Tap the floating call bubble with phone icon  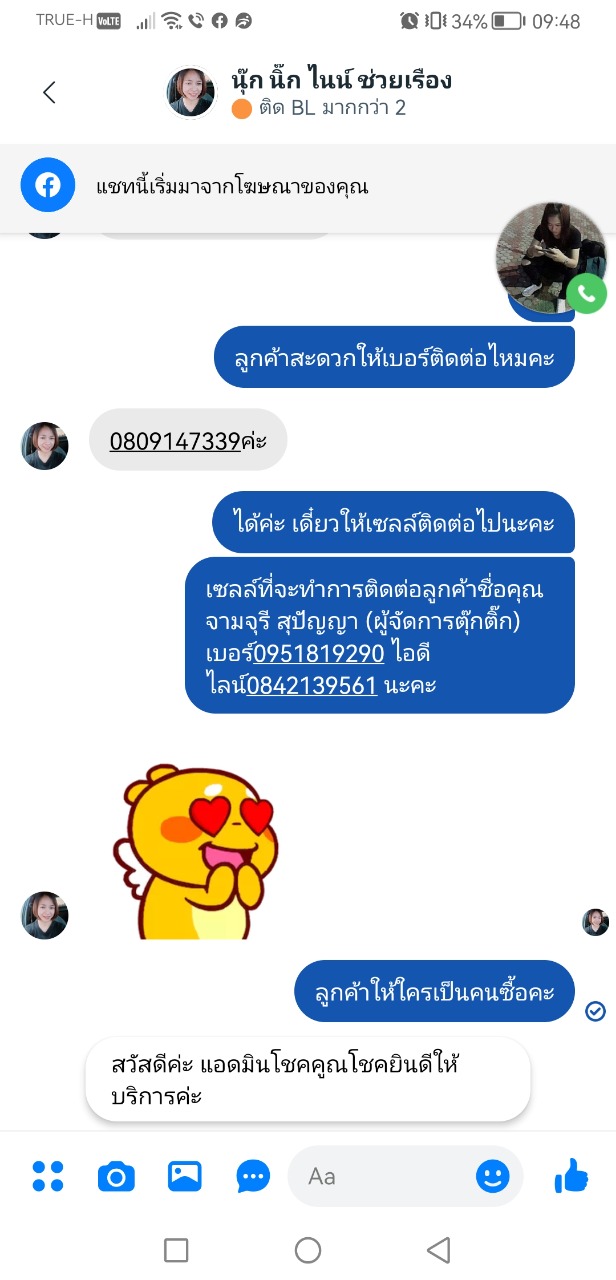551,260
